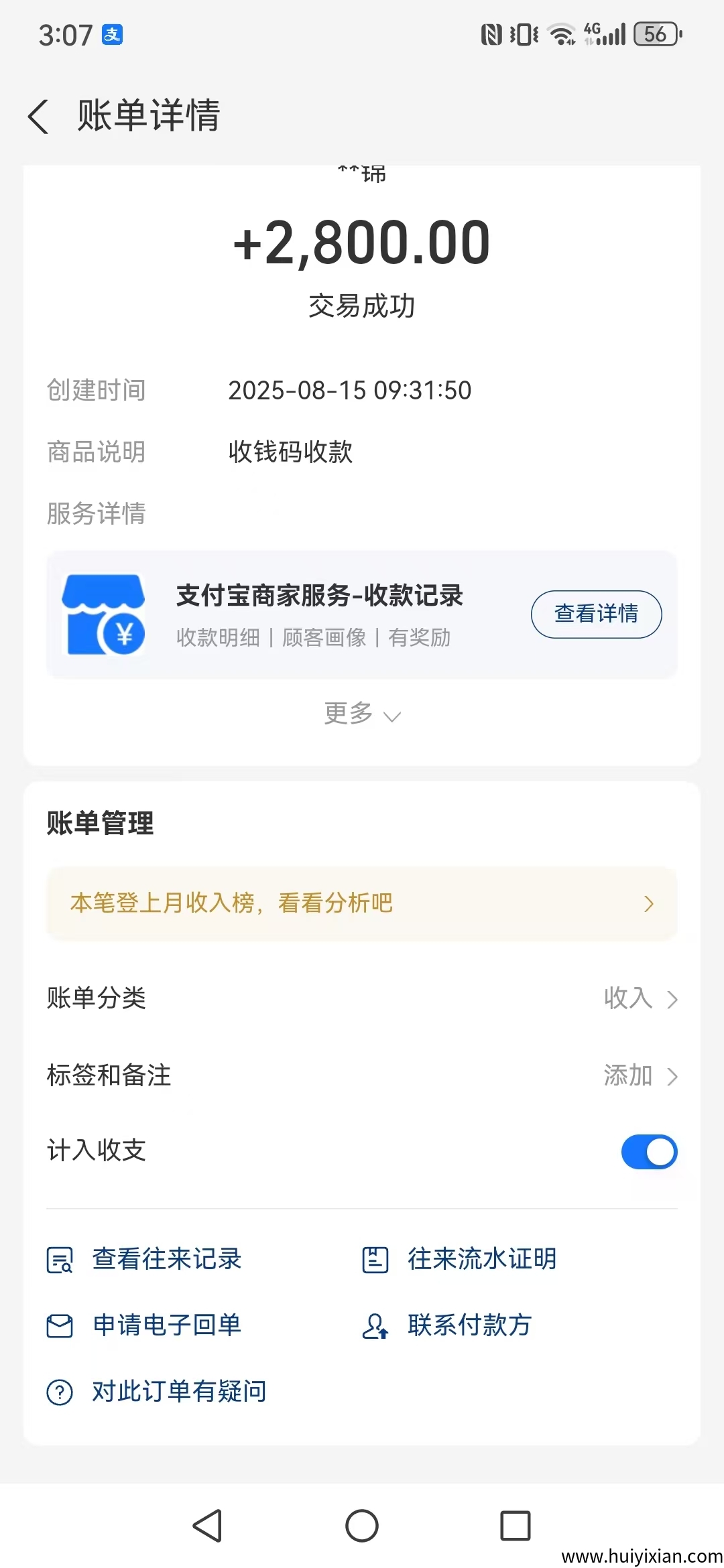Tap the system home button
This screenshot has height=1568, width=724.
(362, 1526)
